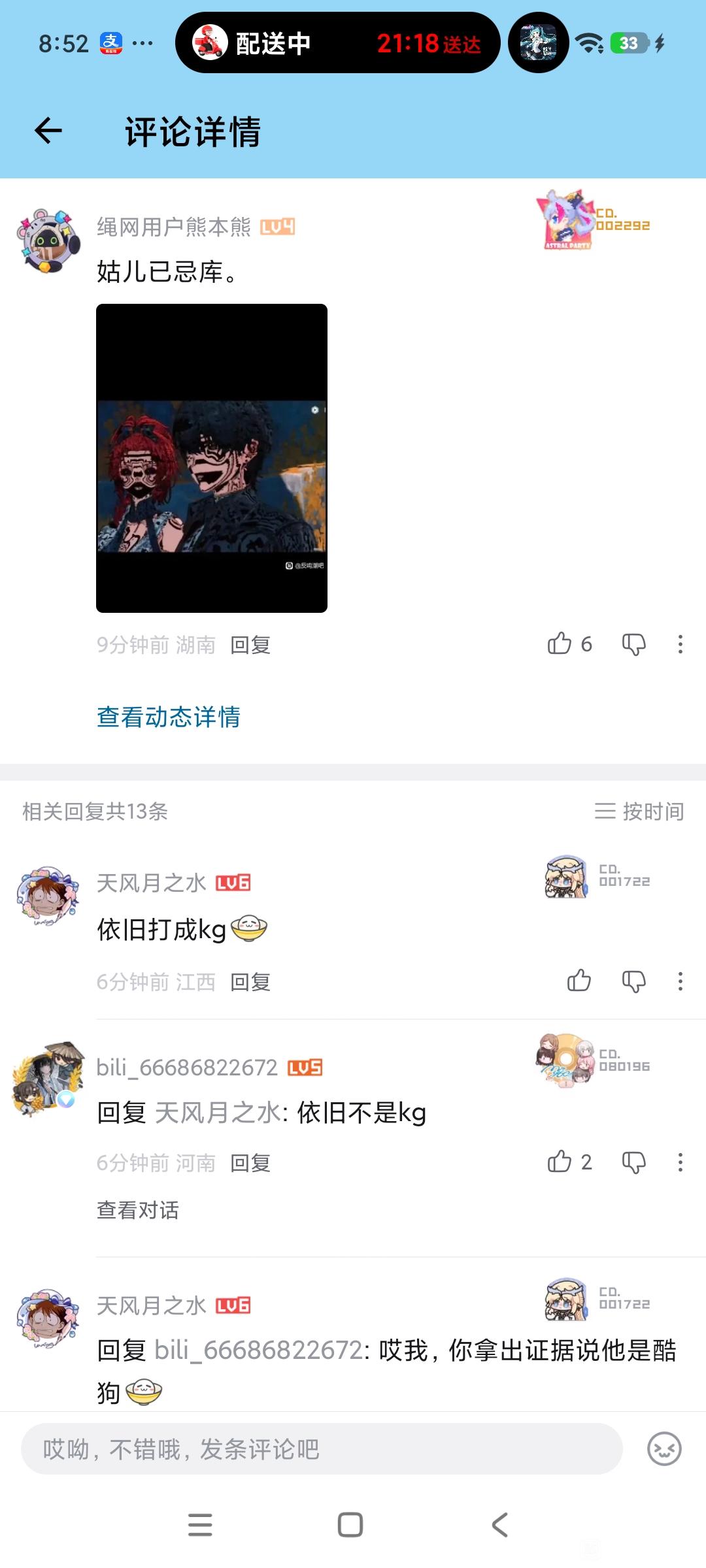Like the reply 依旧打成kg
The image size is (706, 1568).
tap(579, 981)
